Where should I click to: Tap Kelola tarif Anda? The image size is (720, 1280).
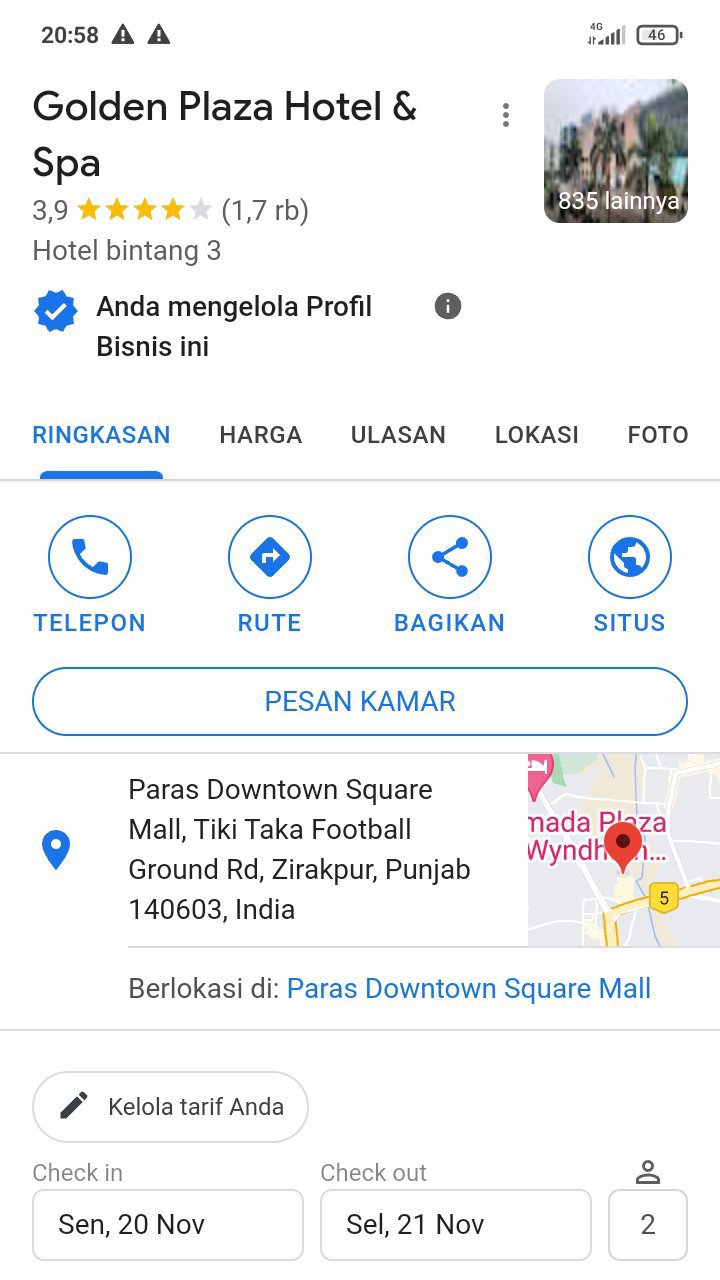tap(170, 1107)
